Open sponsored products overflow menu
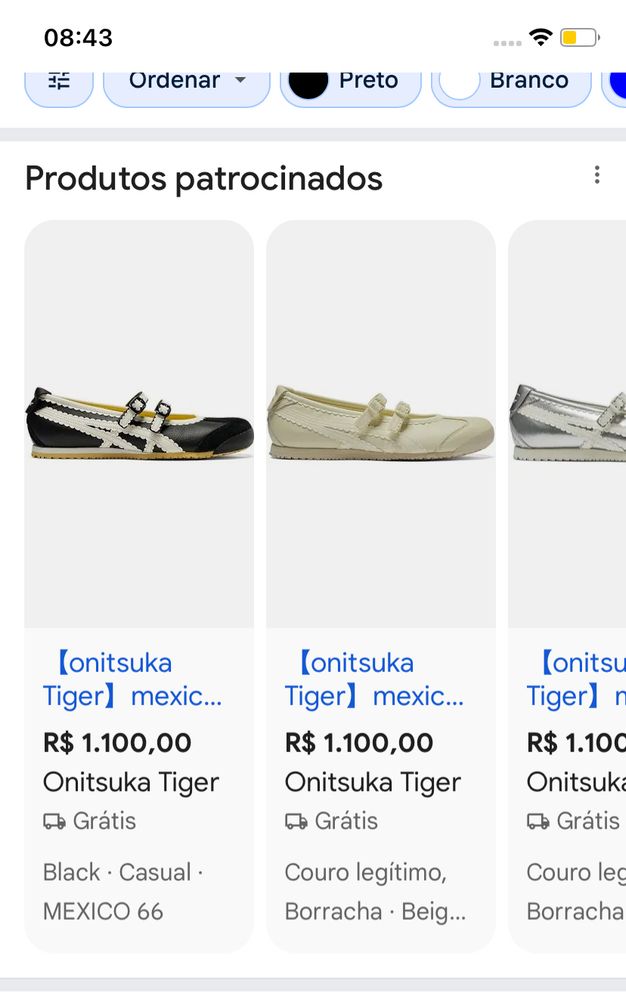The height and width of the screenshot is (1000, 626). click(x=597, y=176)
